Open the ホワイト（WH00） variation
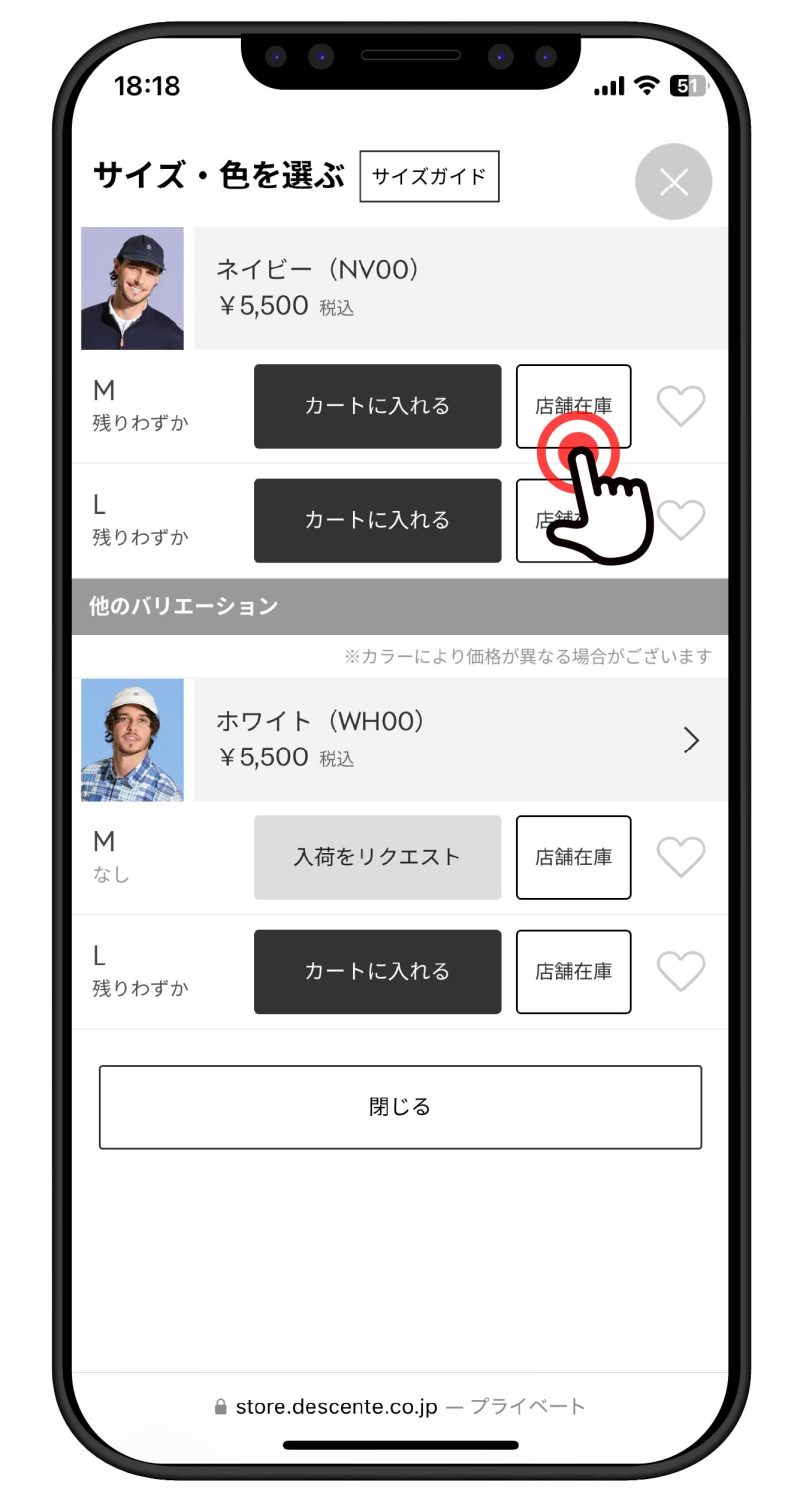This screenshot has height=1500, width=800. click(460, 740)
